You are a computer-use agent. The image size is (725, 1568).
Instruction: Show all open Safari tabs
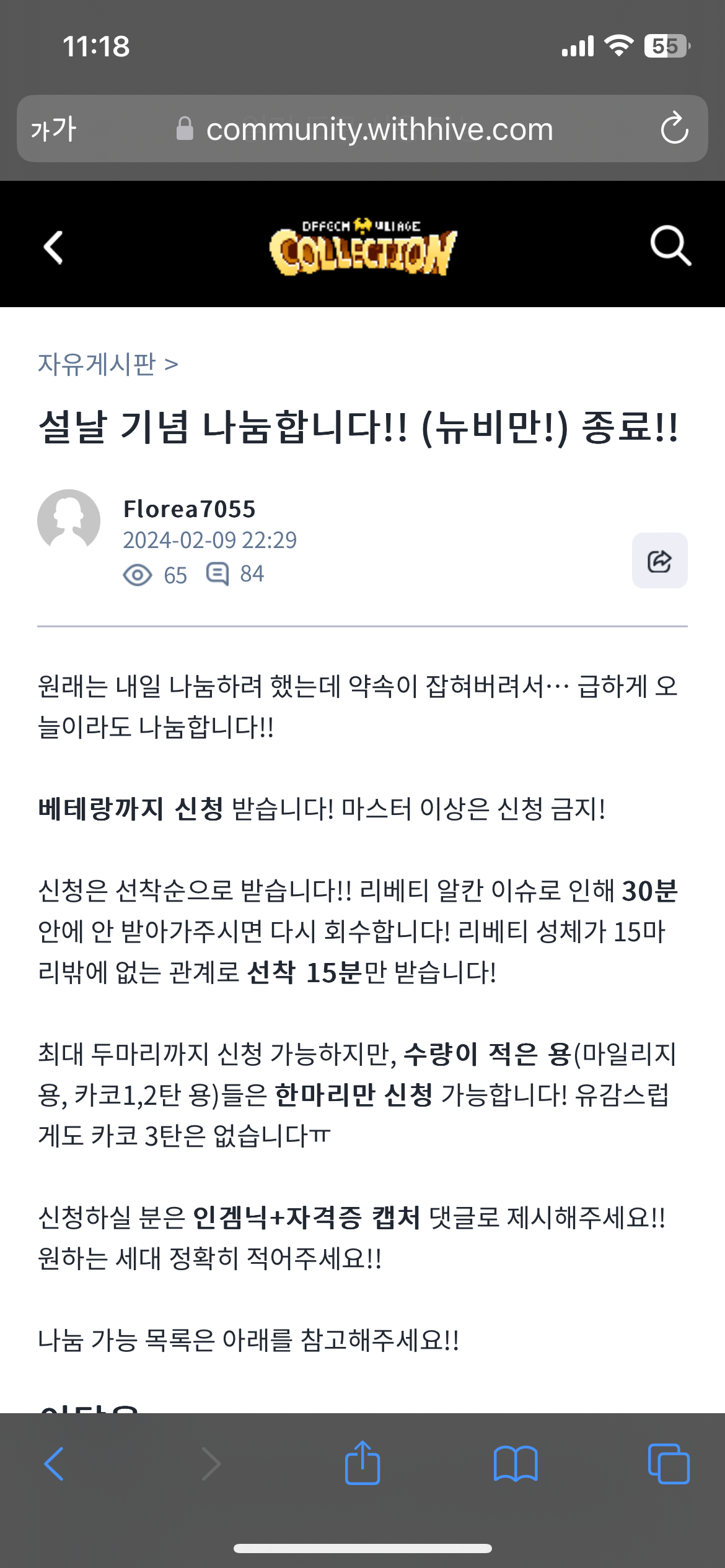click(x=668, y=1464)
